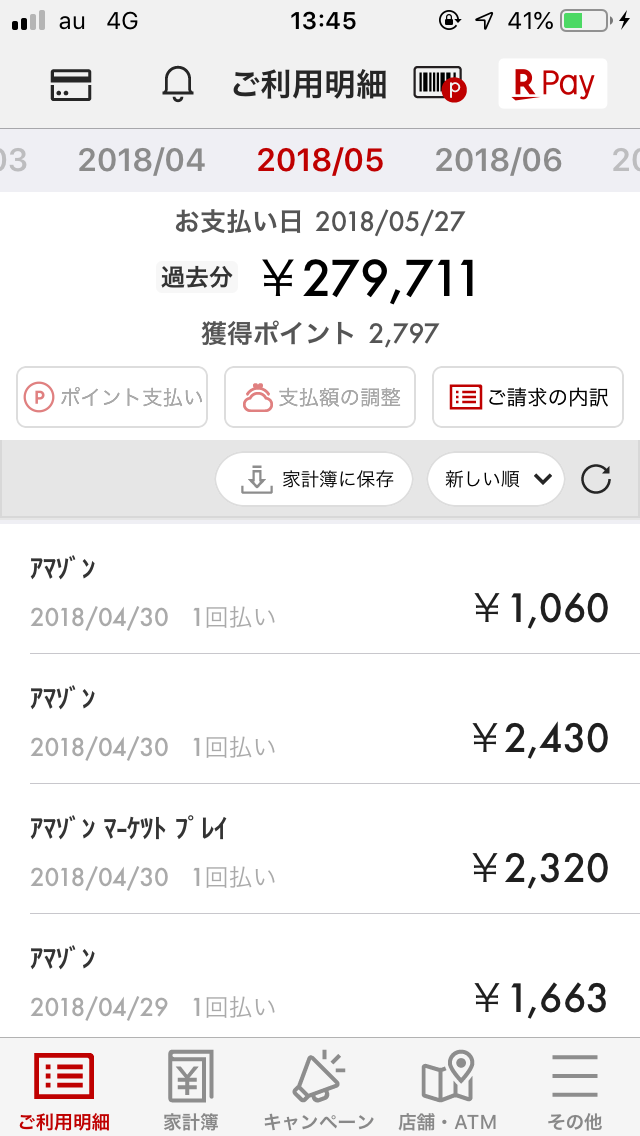Image resolution: width=640 pixels, height=1136 pixels.
Task: Open the アマゾン ¥1,060 transaction
Action: click(x=320, y=589)
